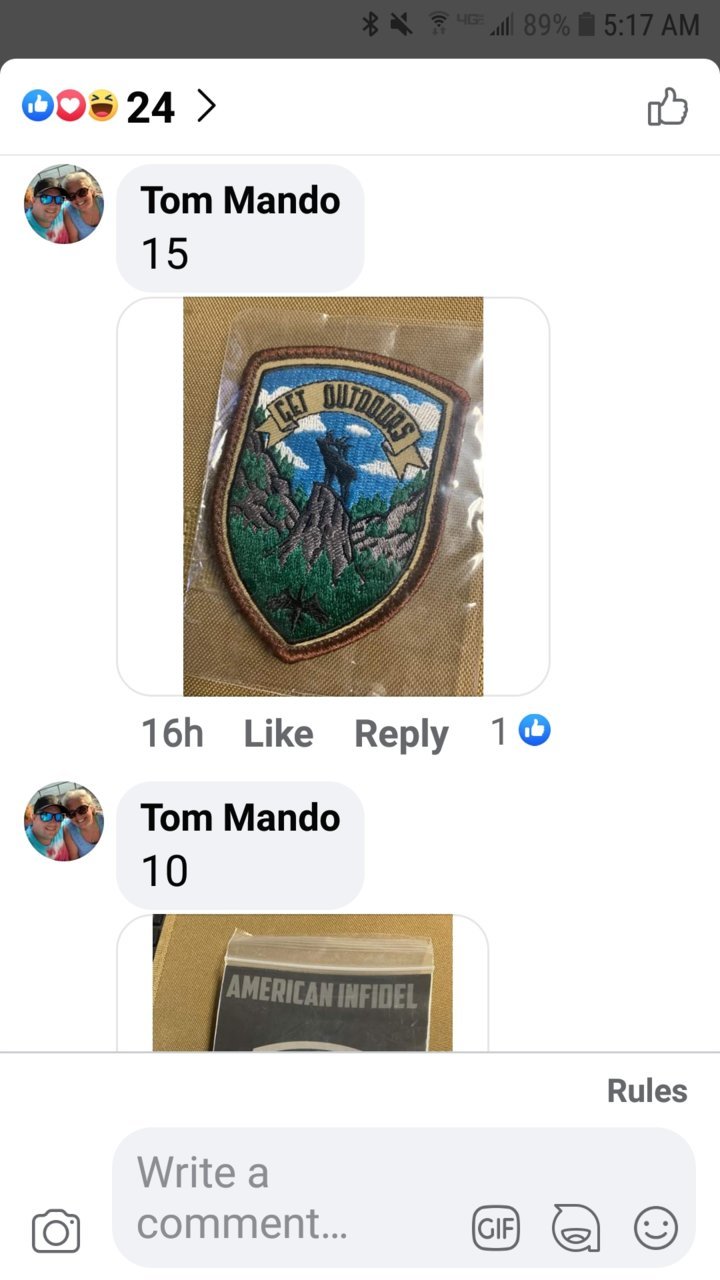View who reacted to the 15 comment

[x=521, y=732]
